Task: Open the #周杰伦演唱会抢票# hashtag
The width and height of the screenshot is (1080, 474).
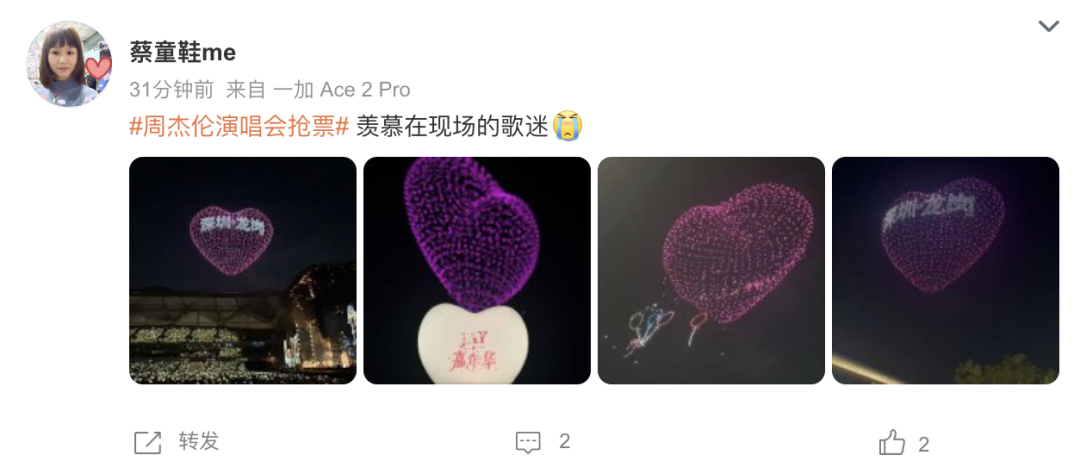Action: (239, 127)
